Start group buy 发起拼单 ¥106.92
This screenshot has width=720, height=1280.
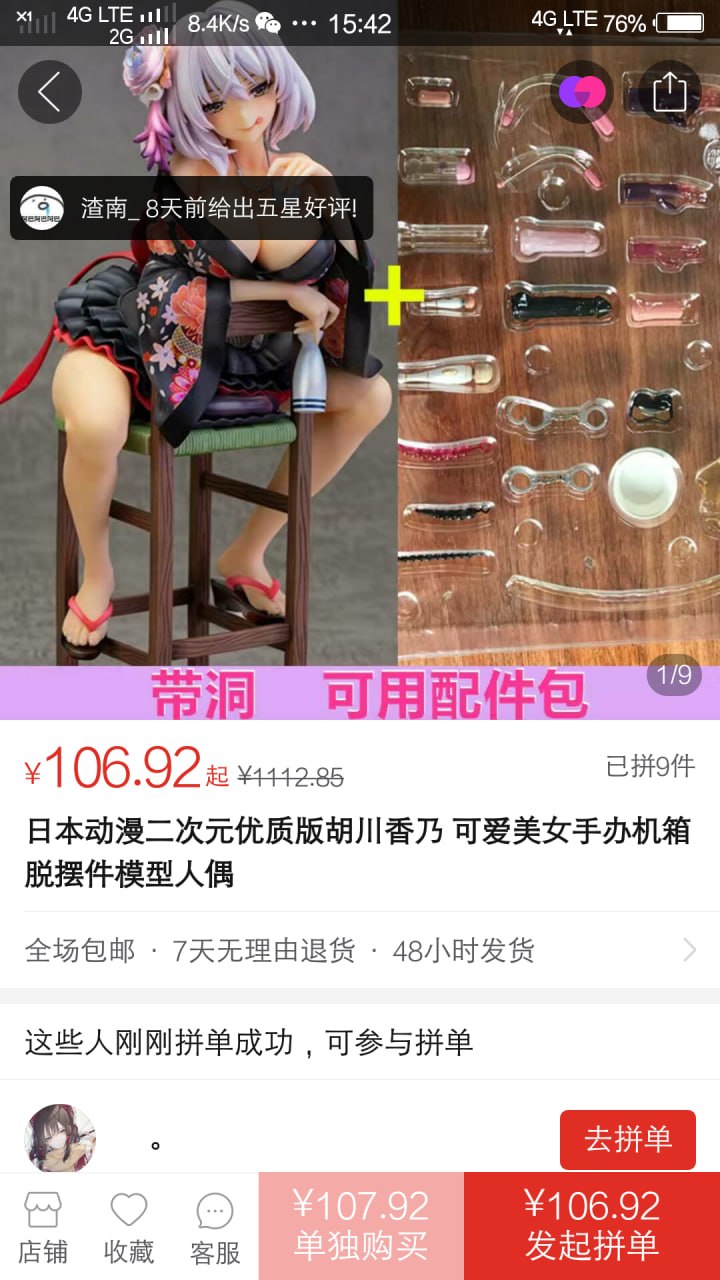592,1226
